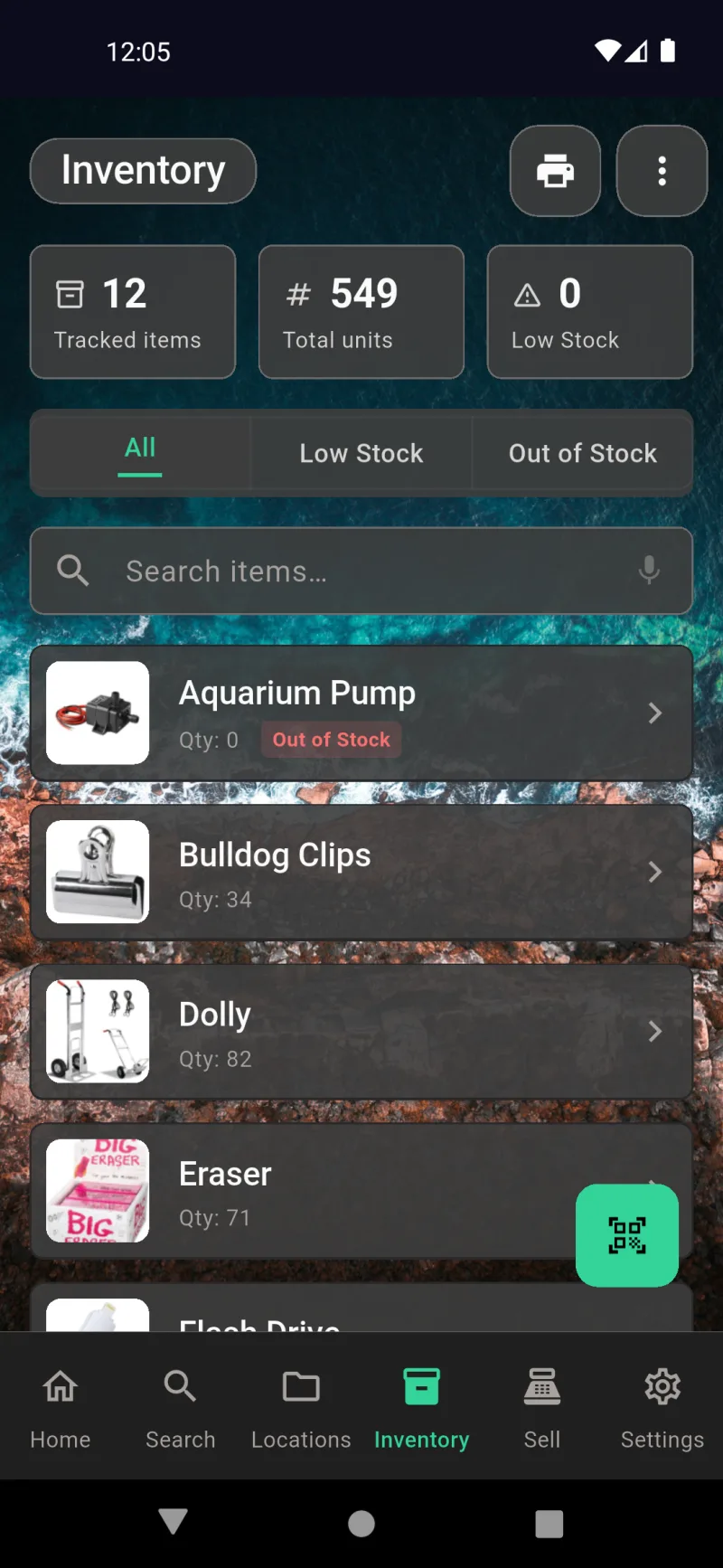
Task: Select the Low Stock filter
Action: [361, 453]
